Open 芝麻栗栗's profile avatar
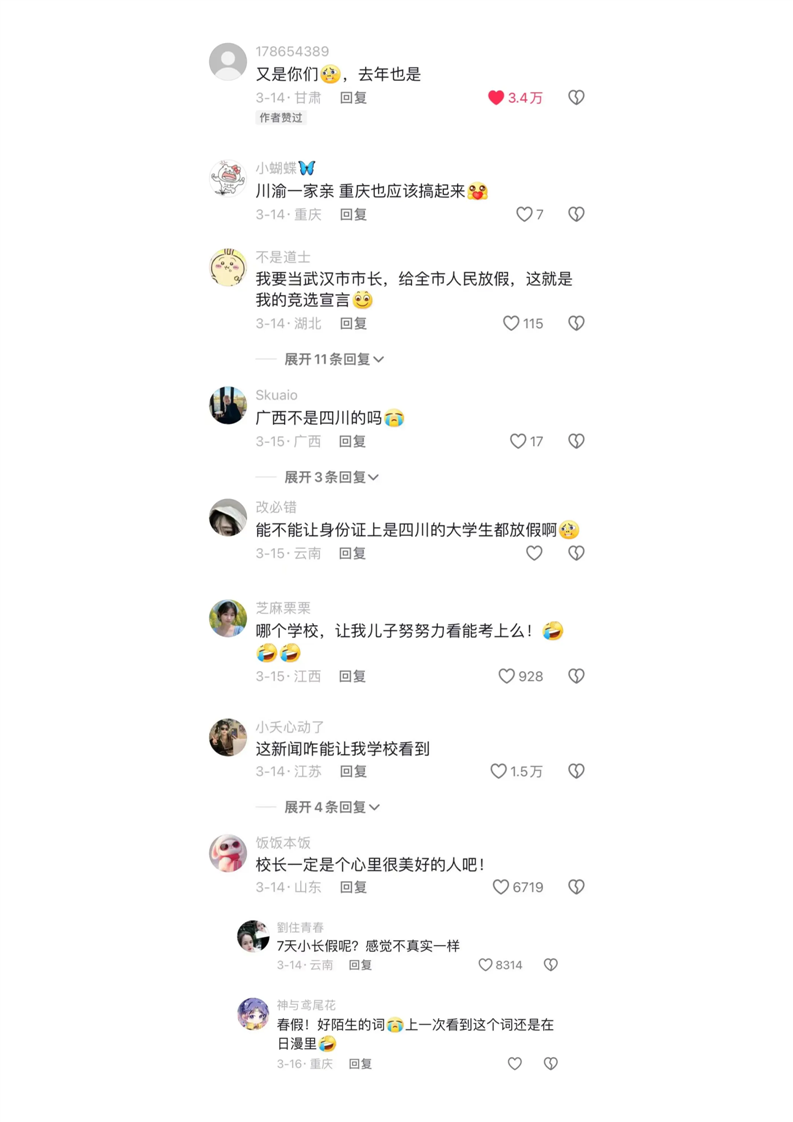This screenshot has width=793, height=1122. point(228,618)
